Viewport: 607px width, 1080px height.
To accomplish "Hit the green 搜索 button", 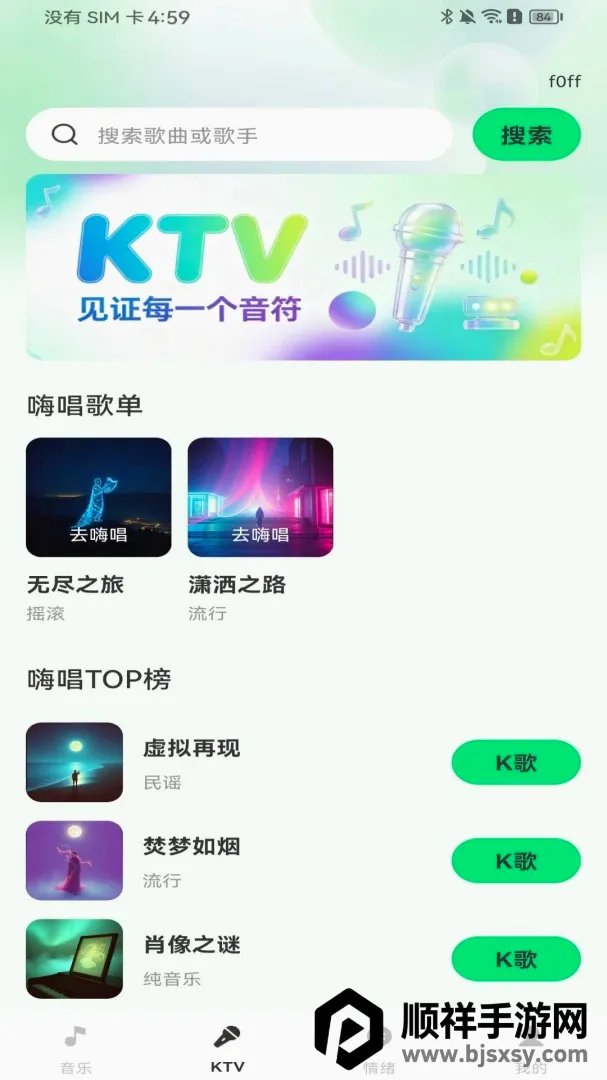I will pyautogui.click(x=526, y=135).
